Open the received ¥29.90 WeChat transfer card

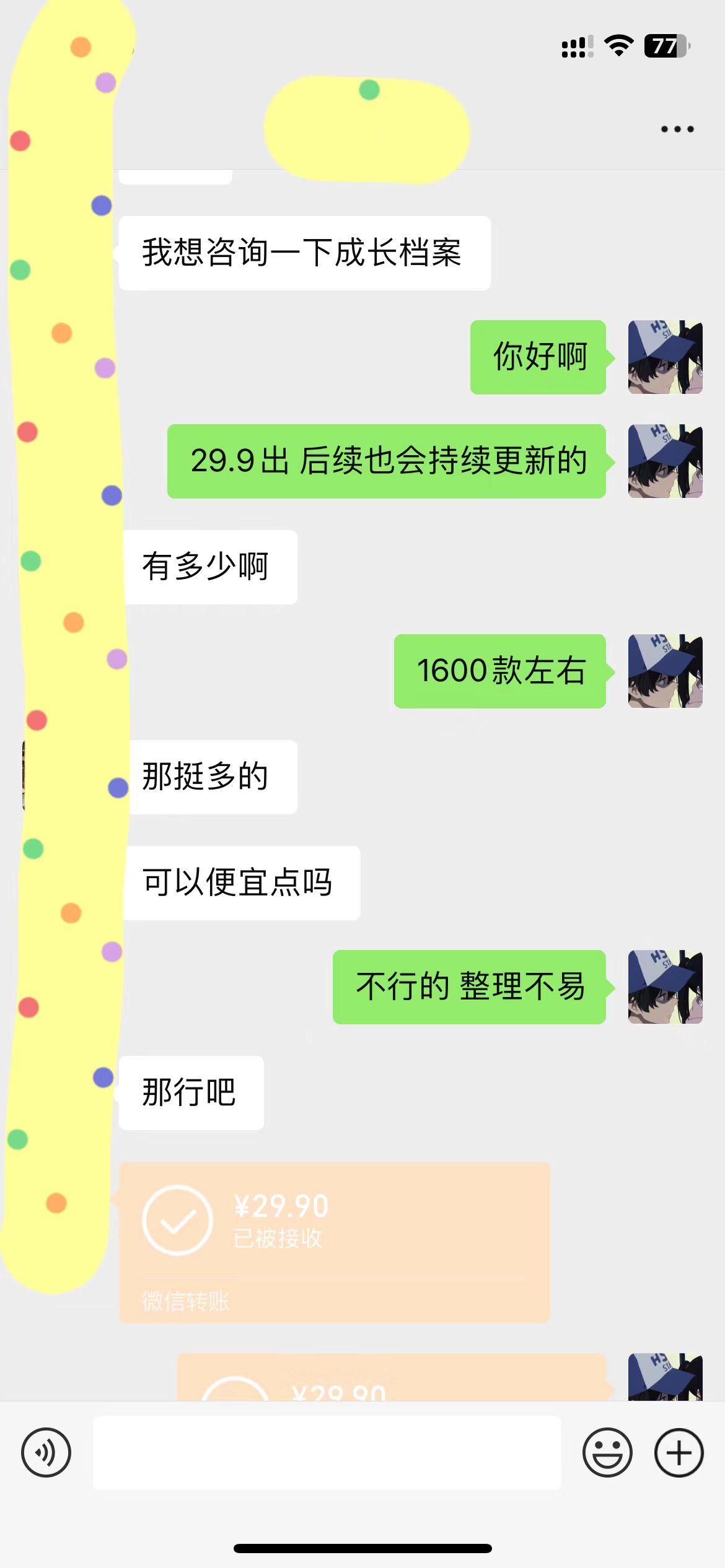(334, 1242)
